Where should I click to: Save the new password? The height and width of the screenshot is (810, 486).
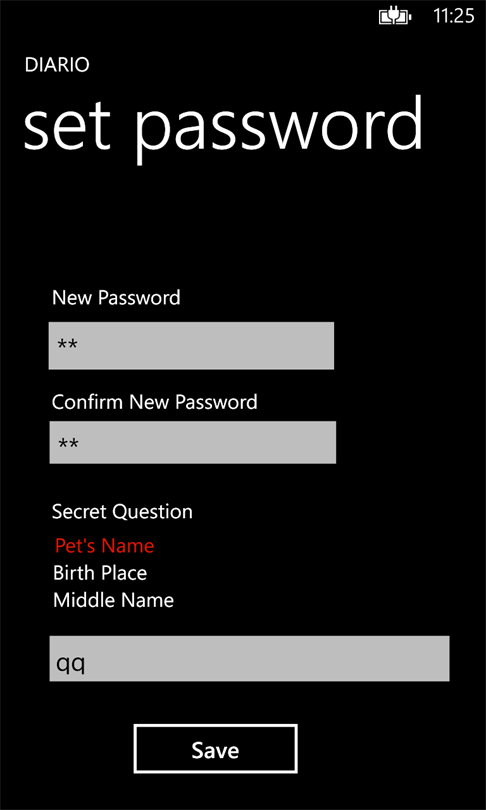click(x=215, y=749)
